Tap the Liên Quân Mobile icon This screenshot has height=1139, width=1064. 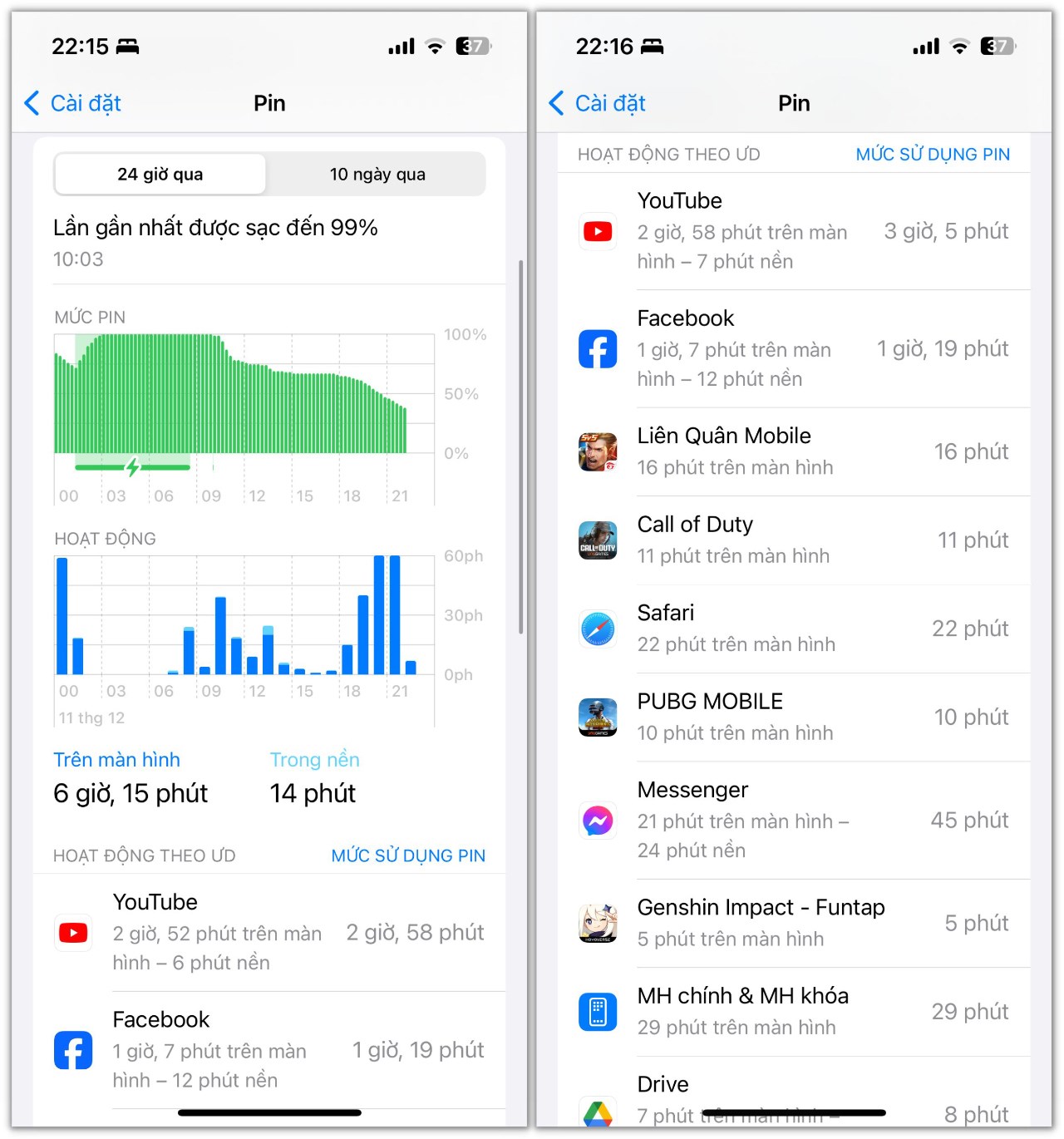point(598,451)
